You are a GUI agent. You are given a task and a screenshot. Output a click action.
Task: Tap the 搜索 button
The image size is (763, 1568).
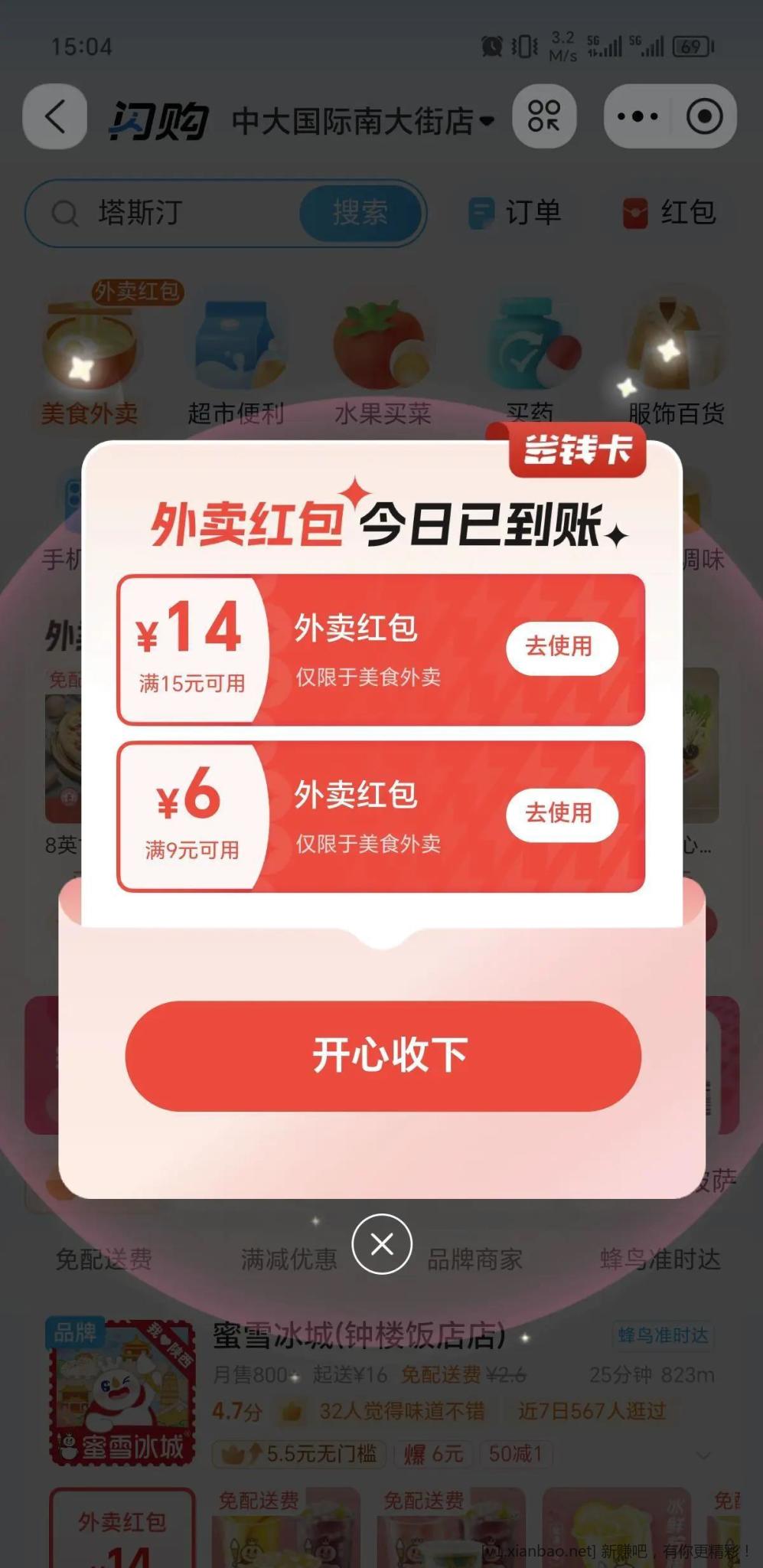[360, 213]
